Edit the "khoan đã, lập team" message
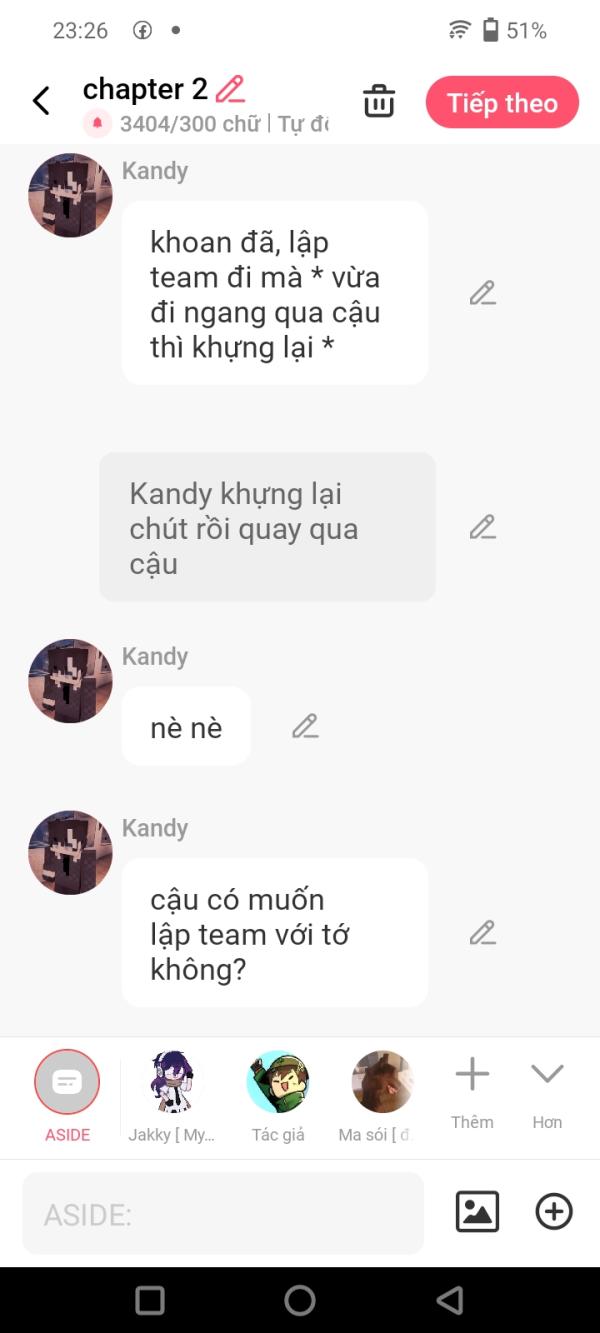Image resolution: width=600 pixels, height=1333 pixels. 483,293
